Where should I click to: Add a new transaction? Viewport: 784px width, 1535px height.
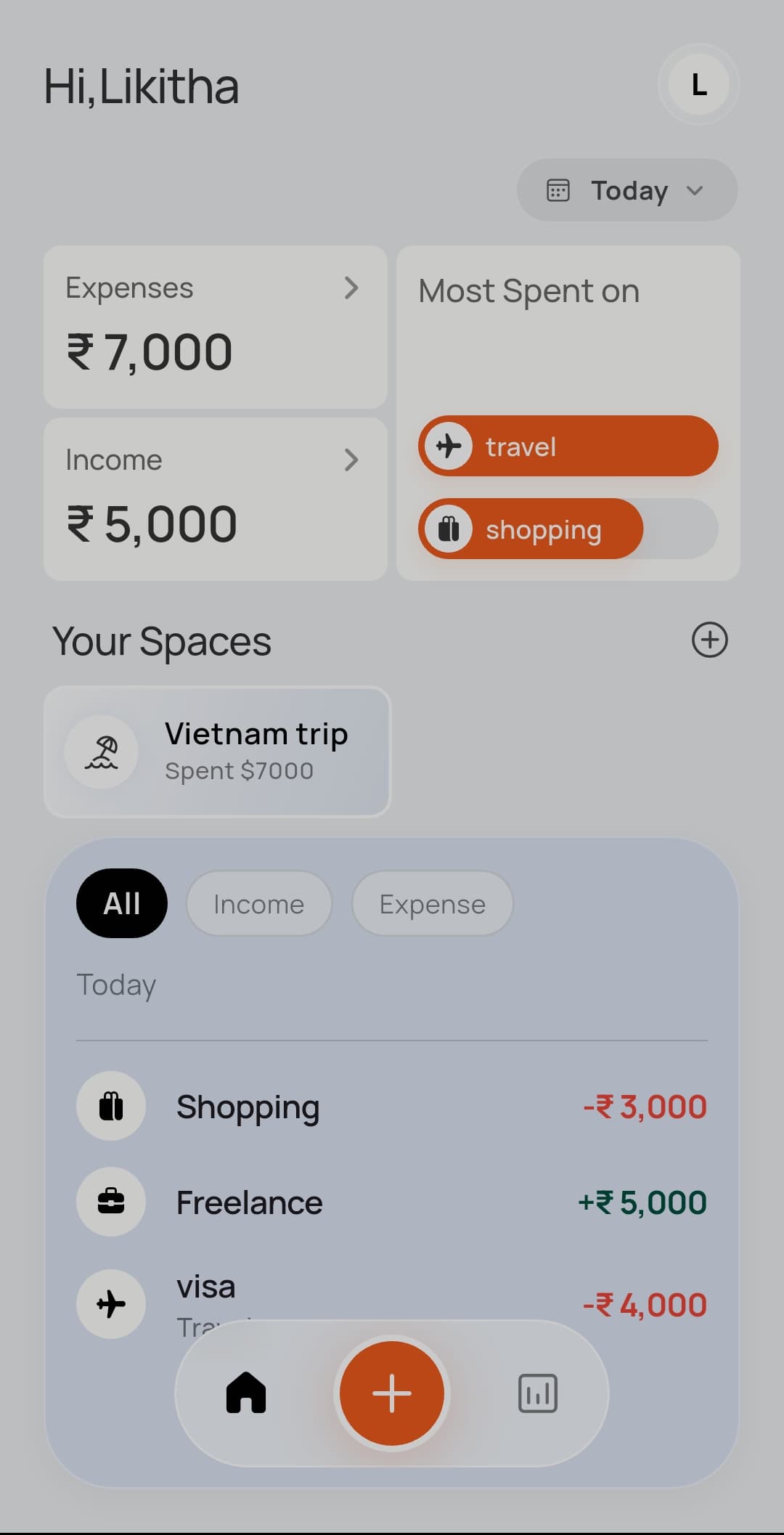[392, 1393]
